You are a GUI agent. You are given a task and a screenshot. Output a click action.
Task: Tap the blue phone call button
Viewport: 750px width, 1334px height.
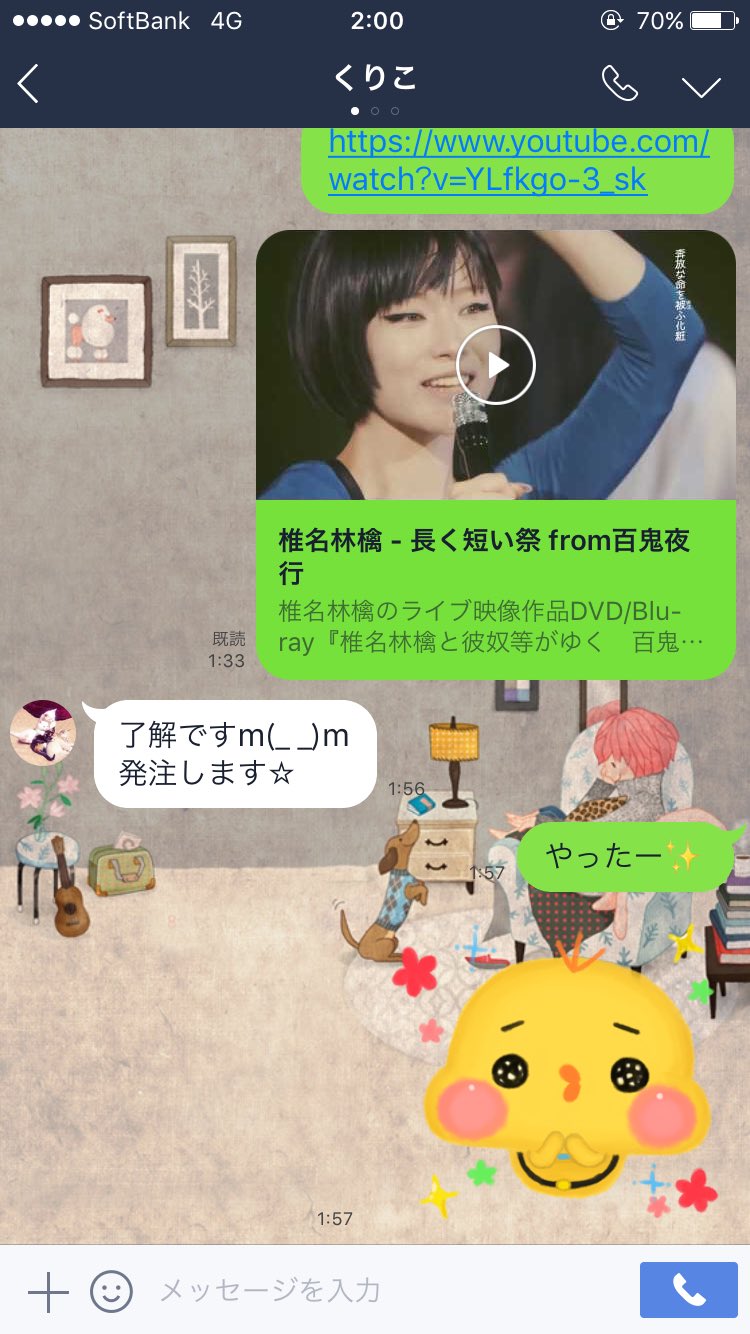(x=688, y=1291)
